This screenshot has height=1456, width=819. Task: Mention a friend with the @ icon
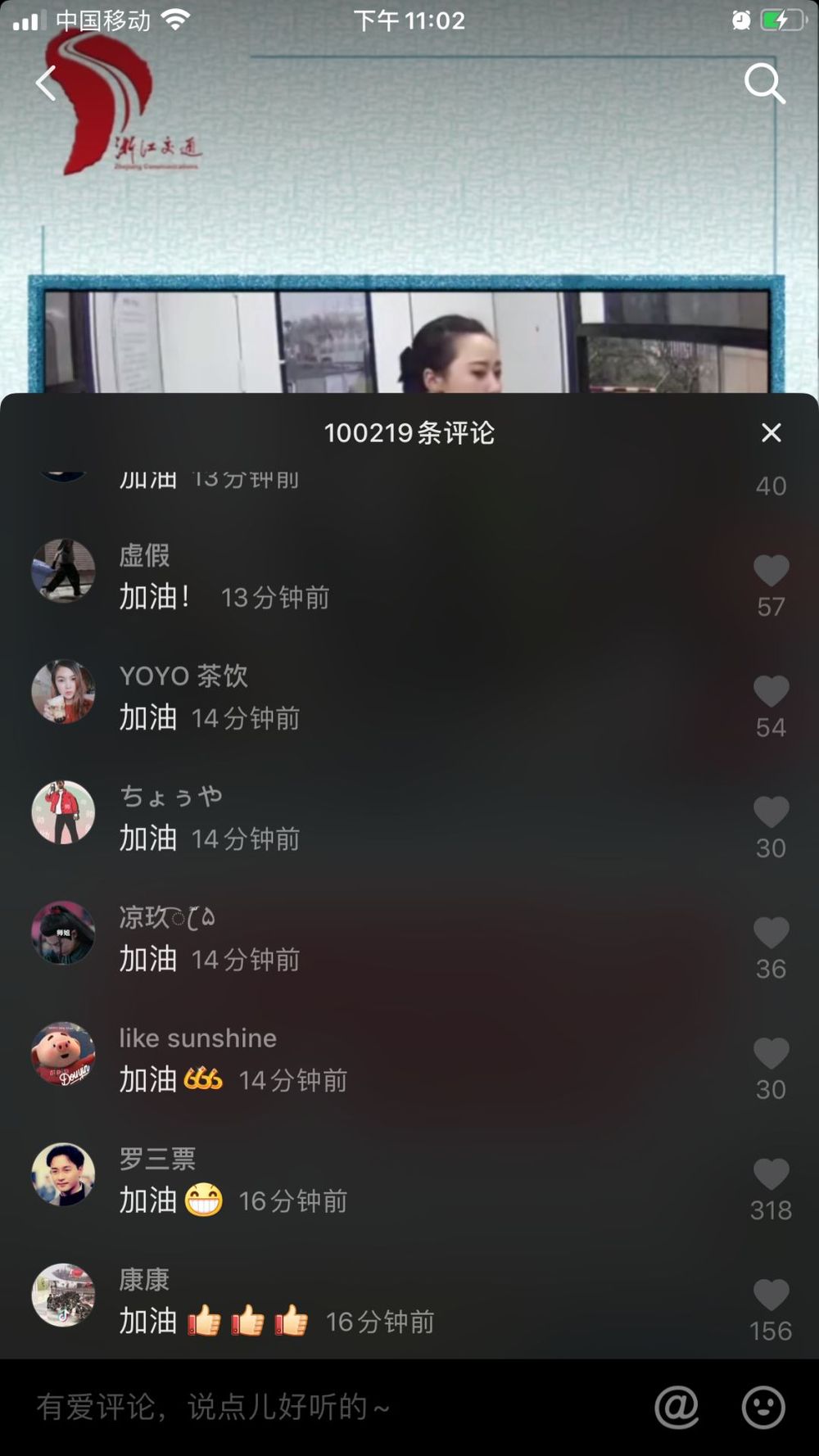pyautogui.click(x=676, y=1407)
